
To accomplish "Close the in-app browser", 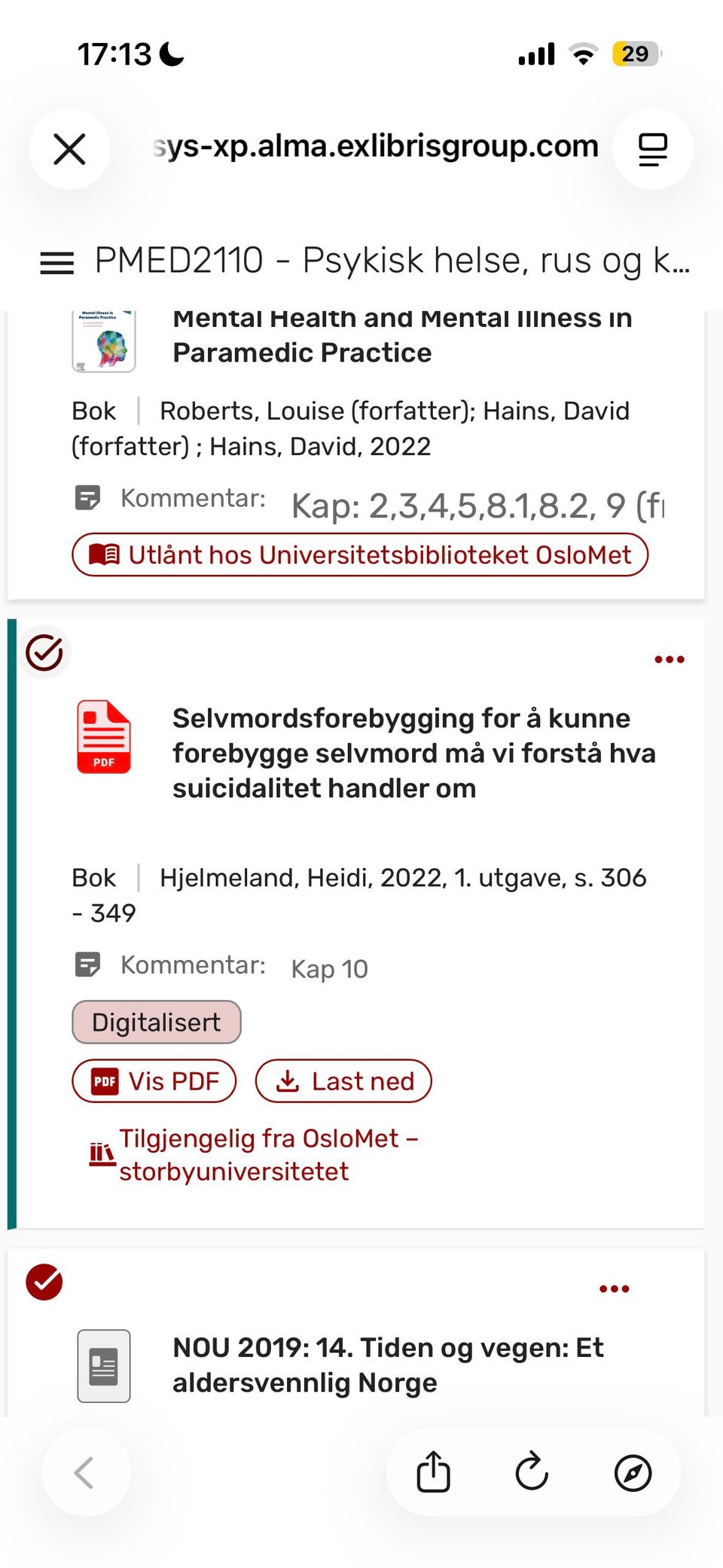I will pyautogui.click(x=70, y=148).
